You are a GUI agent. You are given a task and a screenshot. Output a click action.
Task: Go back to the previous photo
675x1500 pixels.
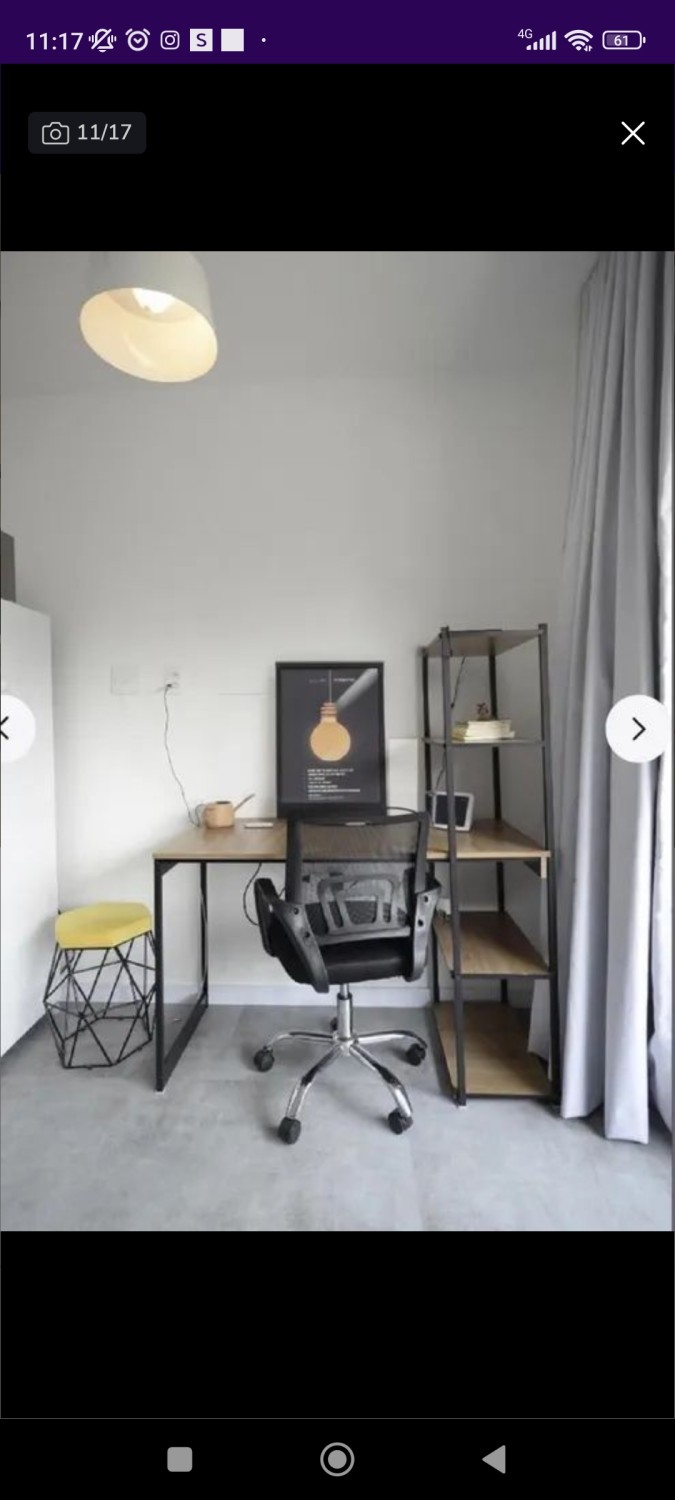(10, 729)
